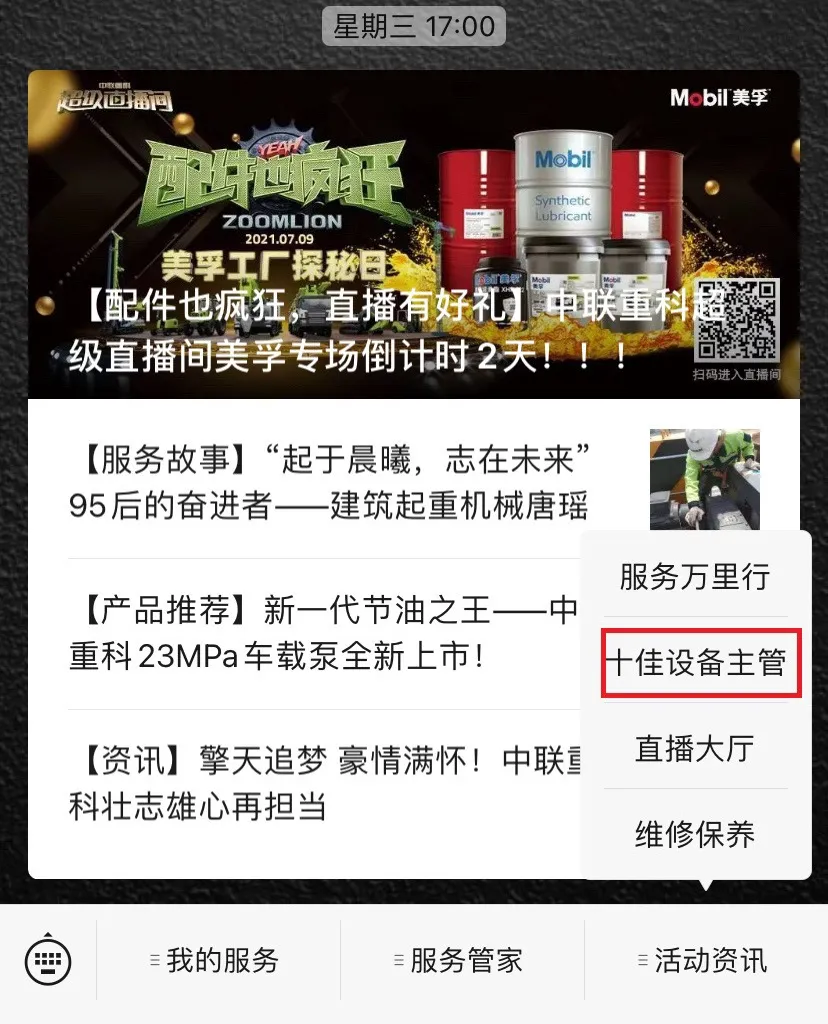Switch to keyboard input mode
The height and width of the screenshot is (1024, 828).
point(47,961)
